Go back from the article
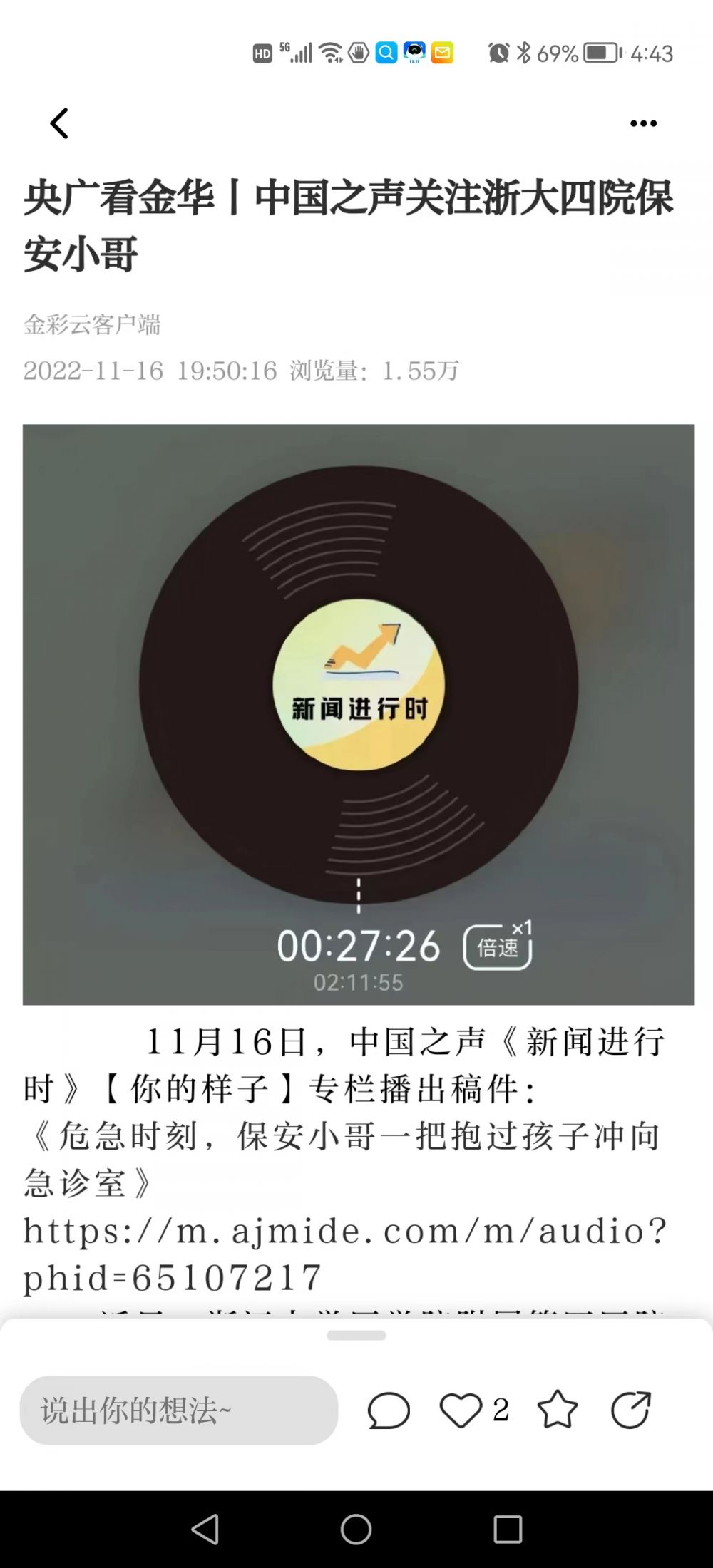 (x=59, y=123)
